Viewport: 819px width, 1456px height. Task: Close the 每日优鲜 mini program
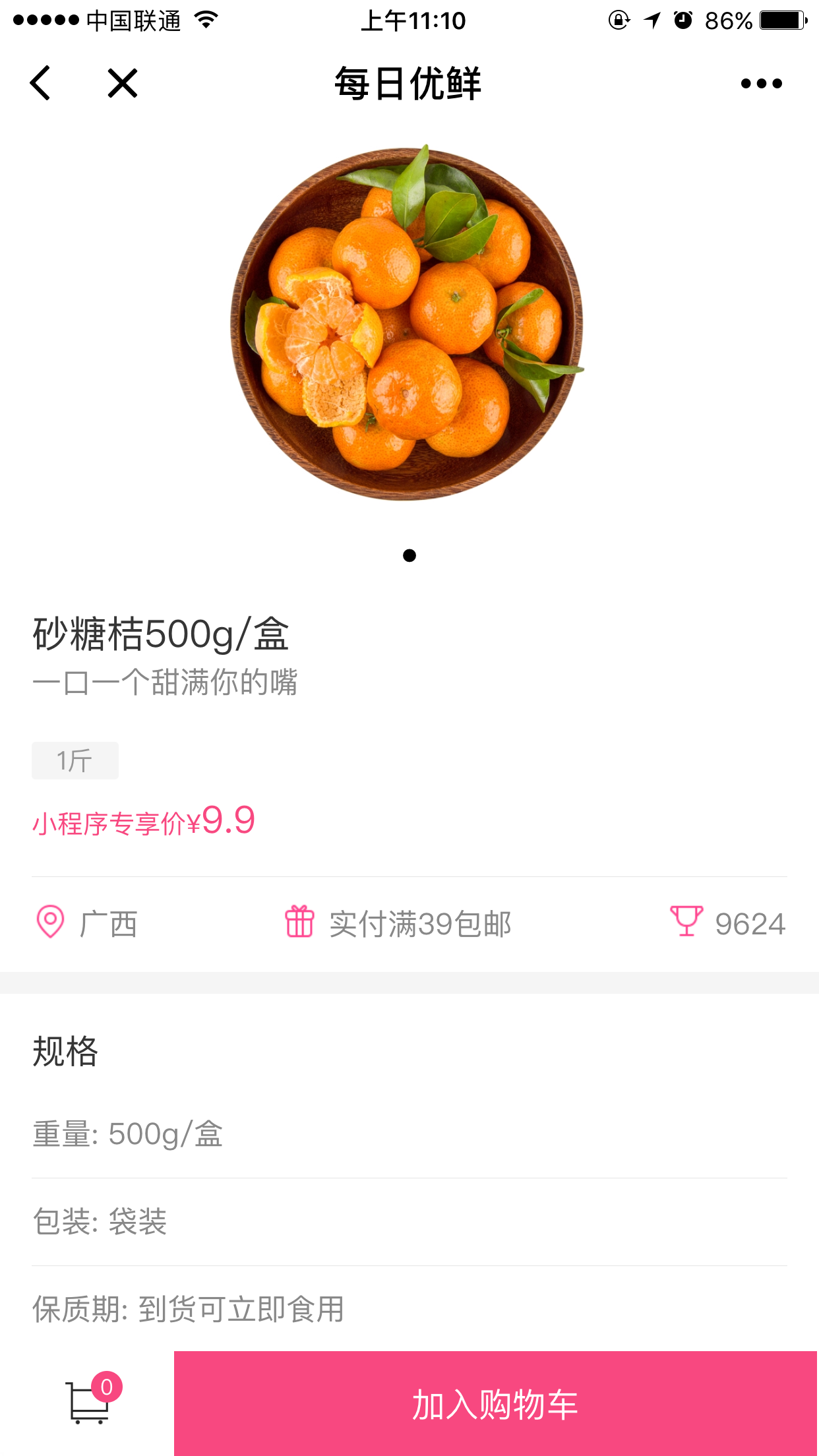pyautogui.click(x=123, y=84)
